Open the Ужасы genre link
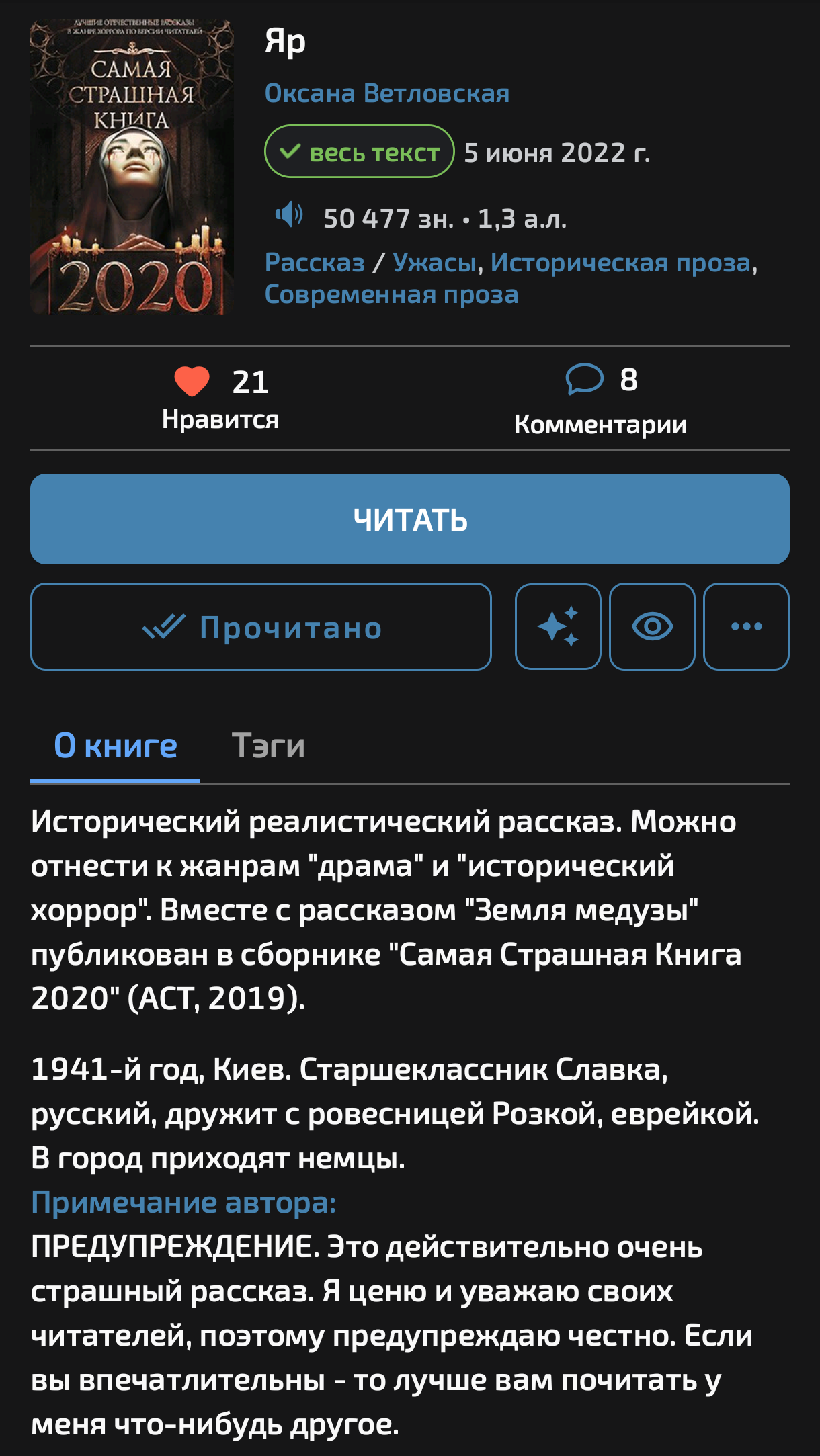Screen dimensions: 820x1456 pos(434,262)
